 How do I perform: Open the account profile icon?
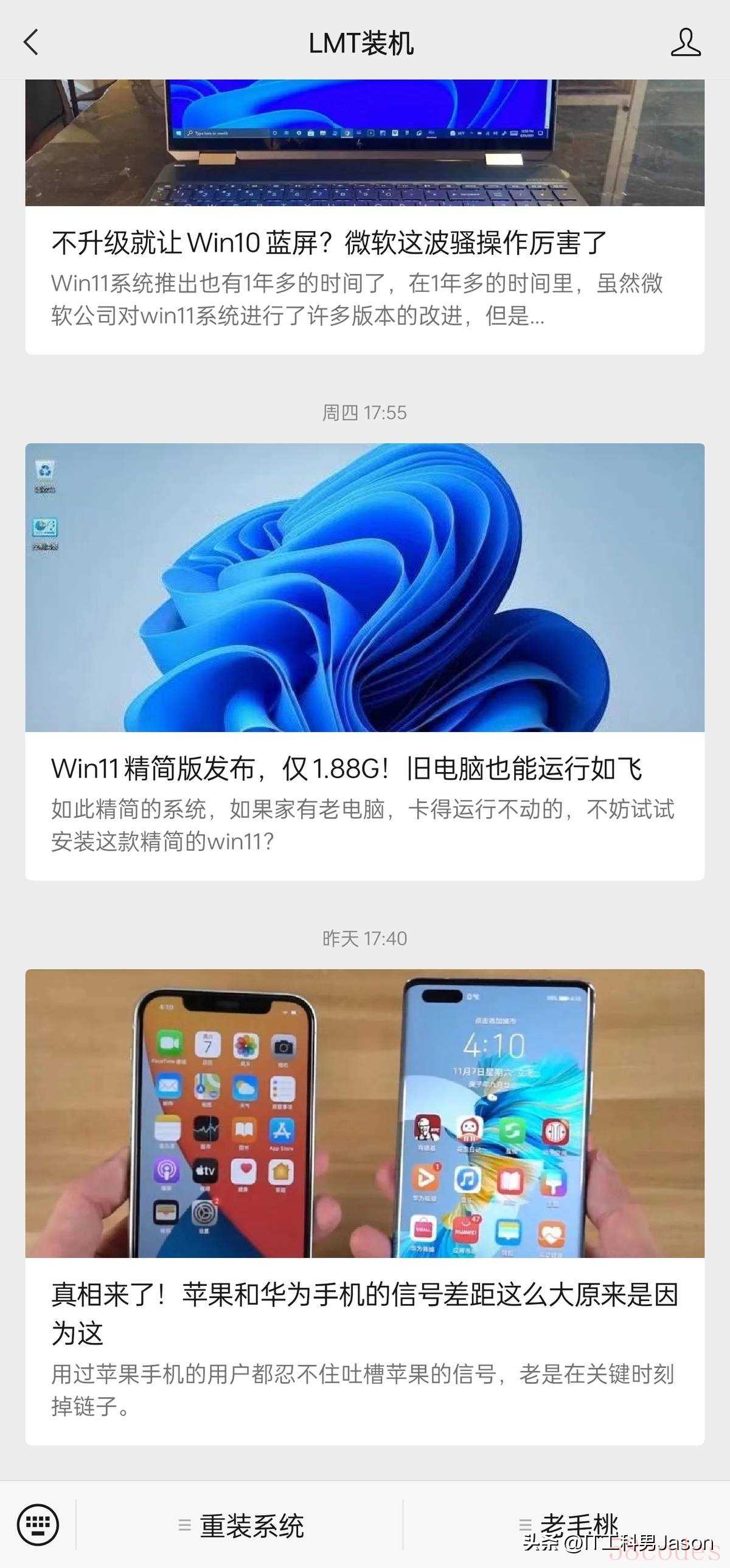(x=685, y=43)
